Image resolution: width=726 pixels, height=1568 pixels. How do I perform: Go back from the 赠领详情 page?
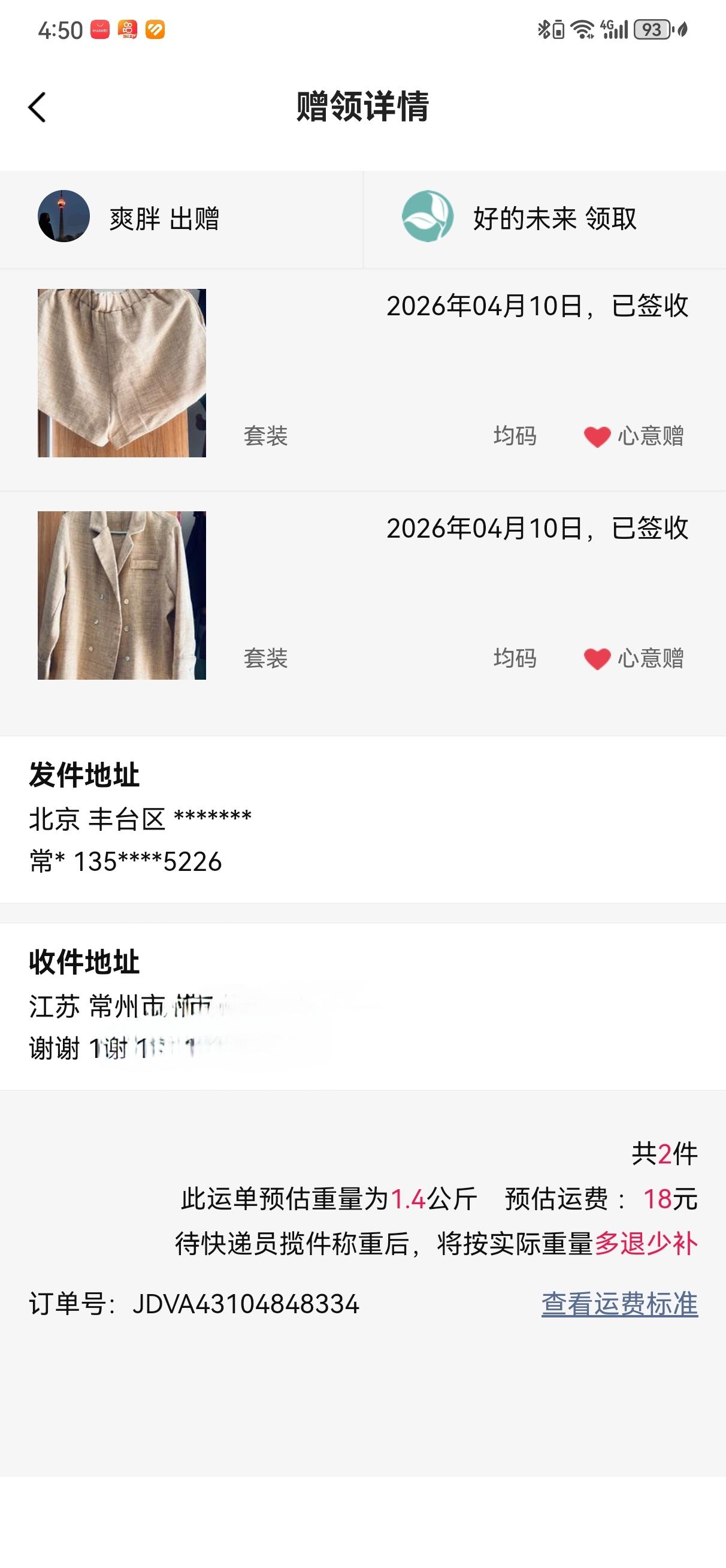(37, 108)
